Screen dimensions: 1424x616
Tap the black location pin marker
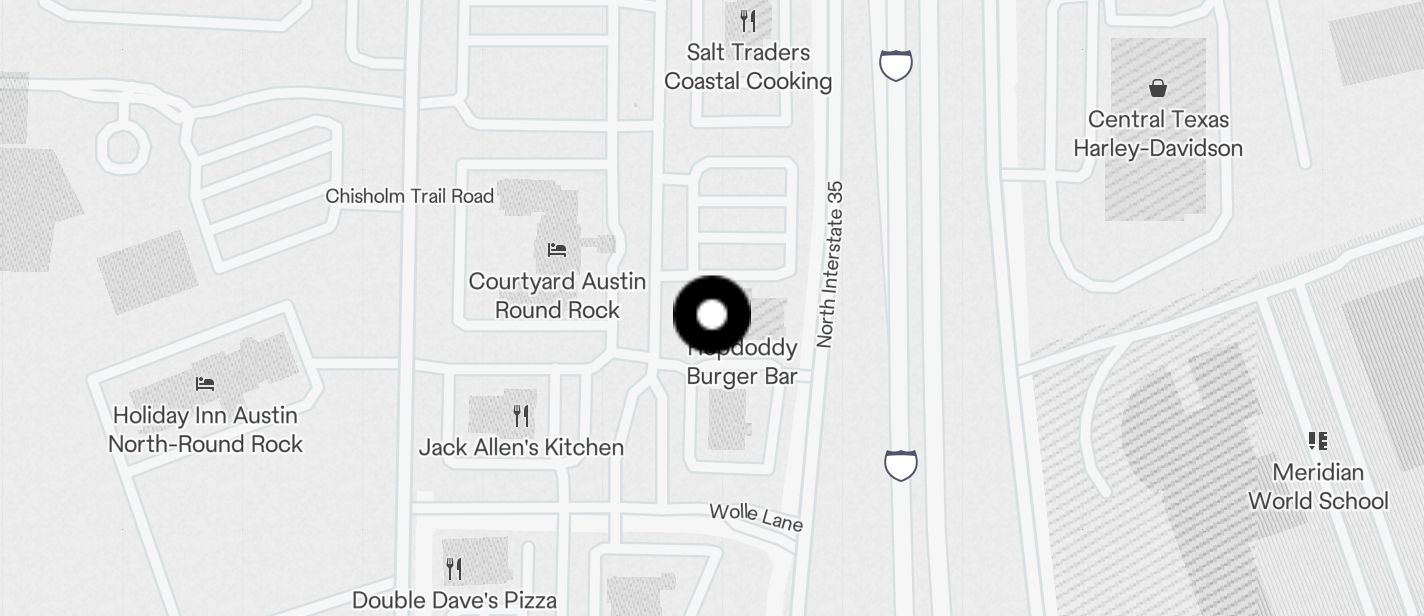[712, 315]
